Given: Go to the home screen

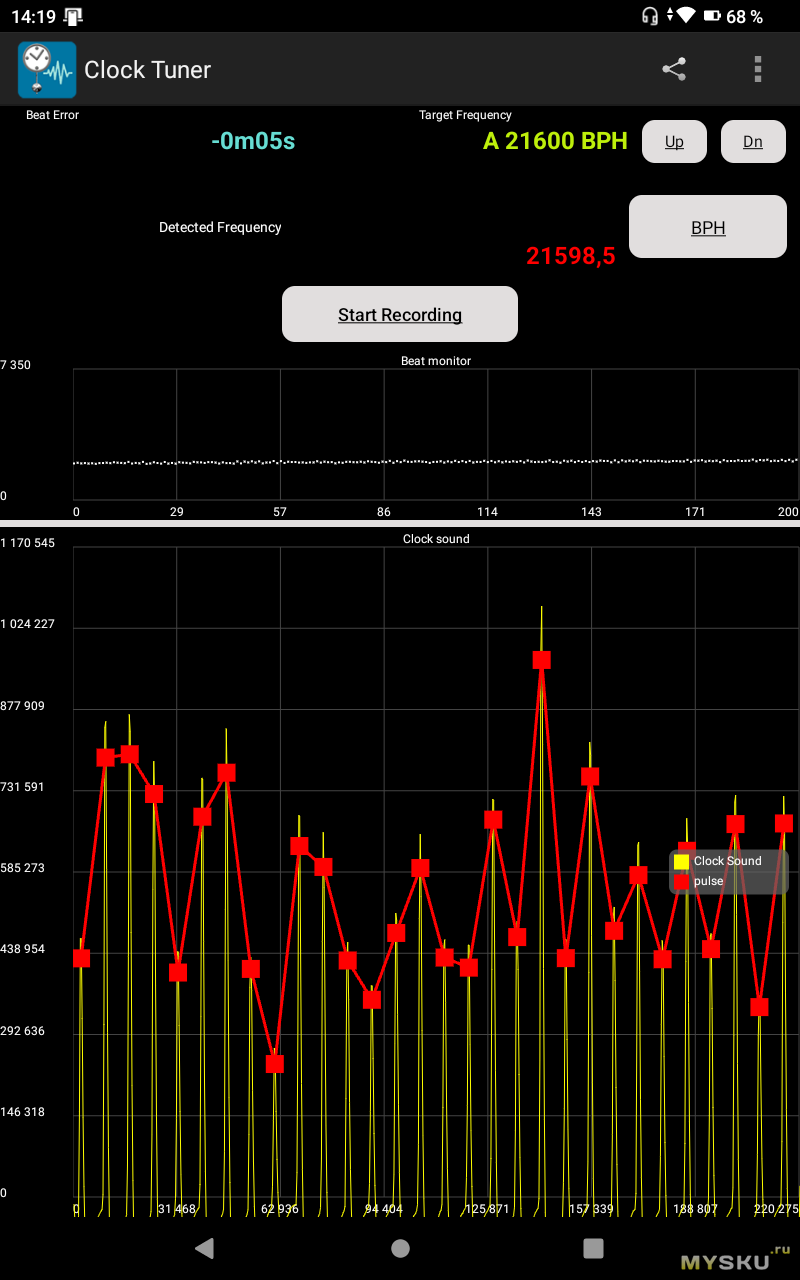Looking at the screenshot, I should [x=400, y=1247].
